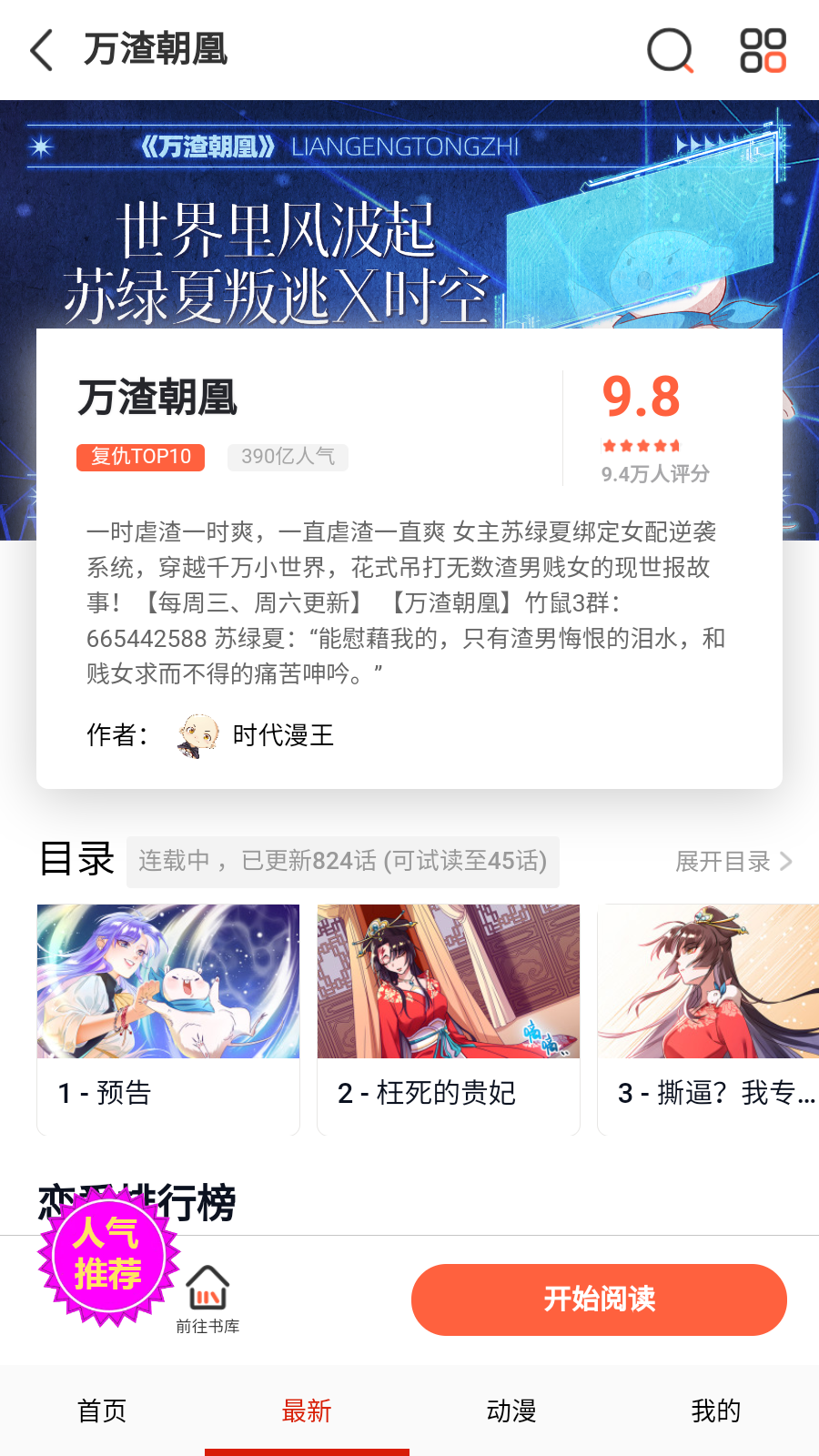Go back from the 万渣朝凰 page
Viewport: 819px width, 1456px height.
[42, 50]
